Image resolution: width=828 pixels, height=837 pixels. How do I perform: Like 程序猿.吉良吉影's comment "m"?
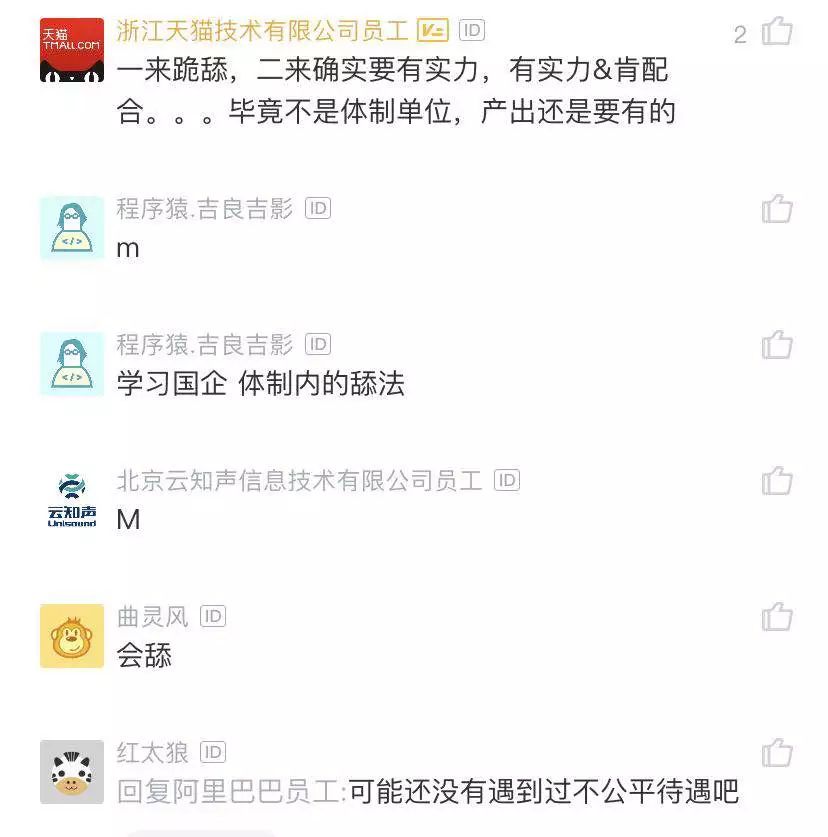click(777, 209)
